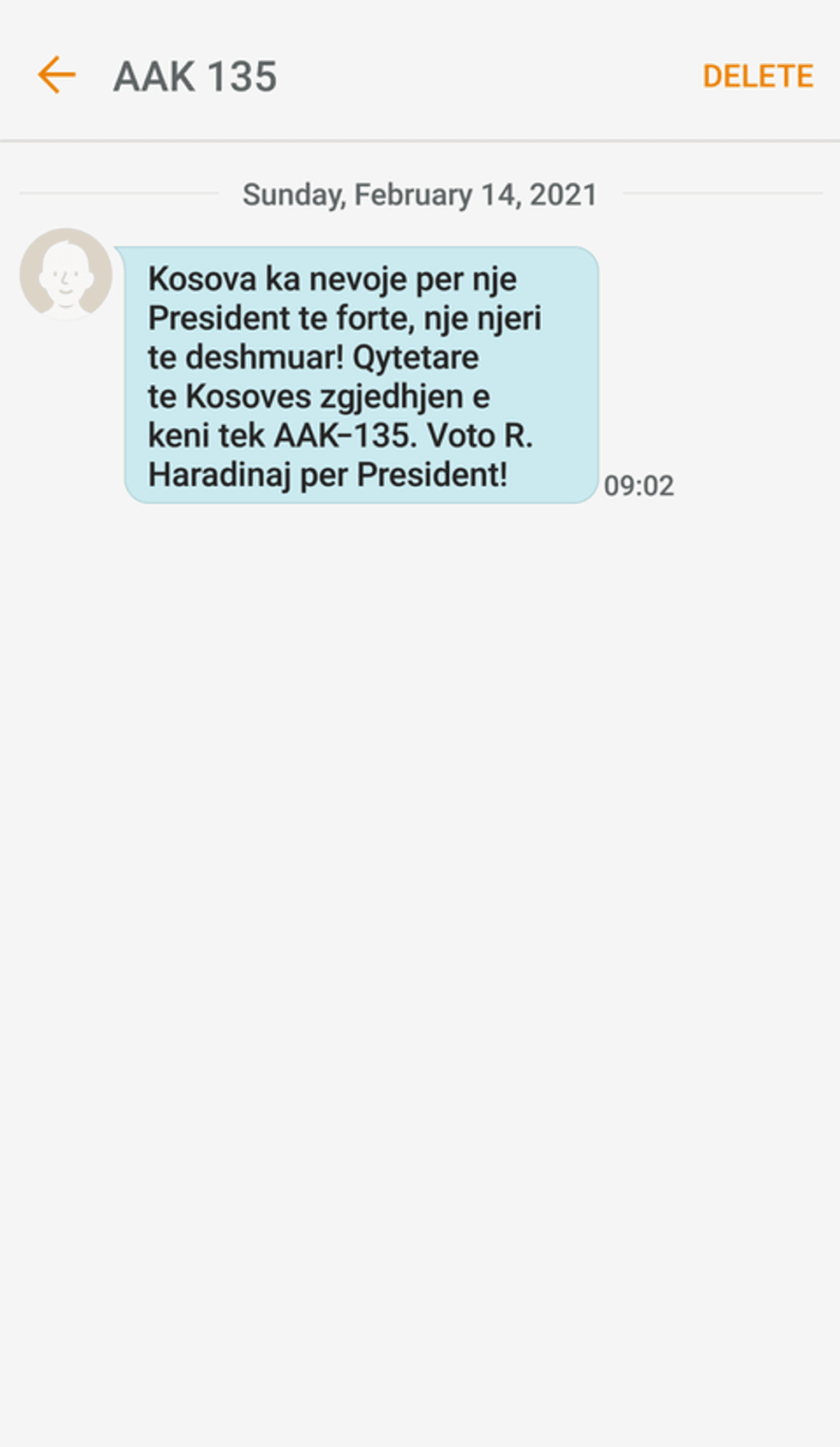Click the Sunday, February 14, 2021 date header
Screen dimensions: 840x1447
point(419,194)
